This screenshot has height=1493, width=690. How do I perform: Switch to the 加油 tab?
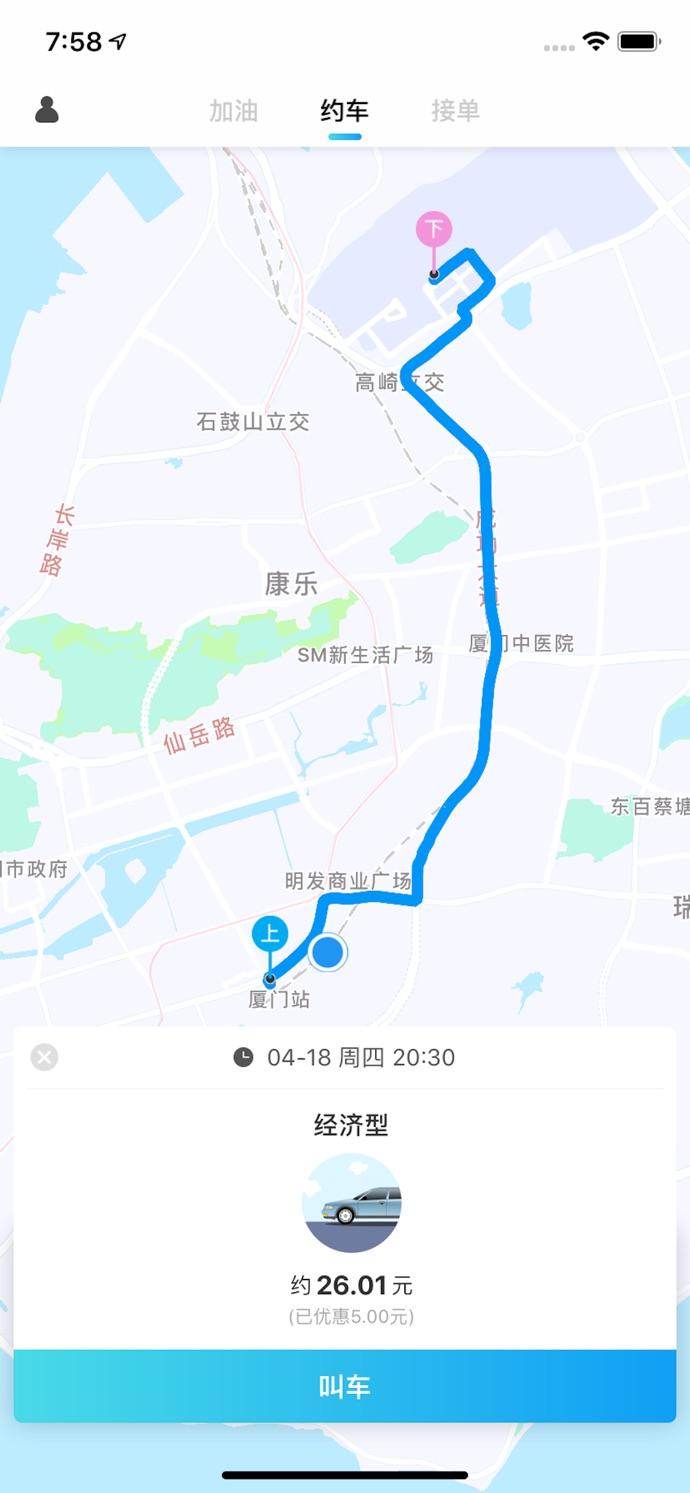point(233,110)
